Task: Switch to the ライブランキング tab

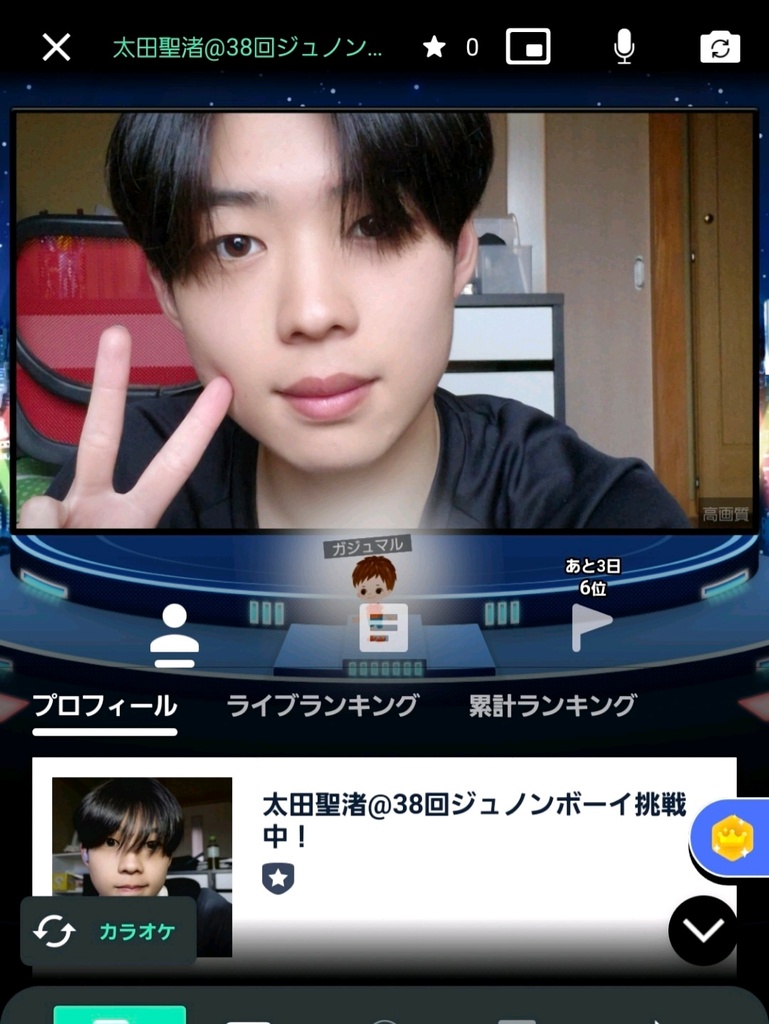Action: 322,706
